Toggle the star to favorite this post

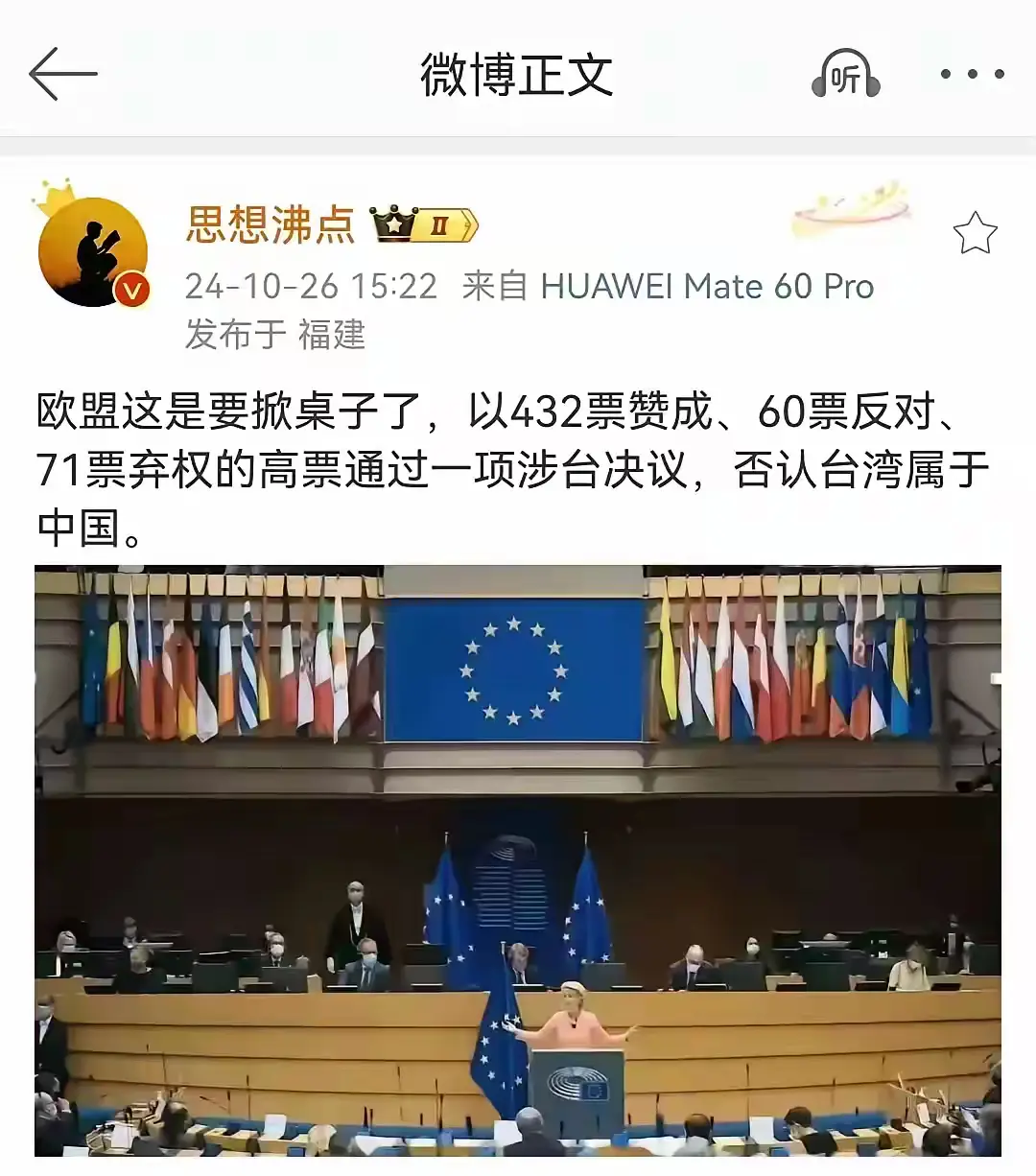pos(977,233)
